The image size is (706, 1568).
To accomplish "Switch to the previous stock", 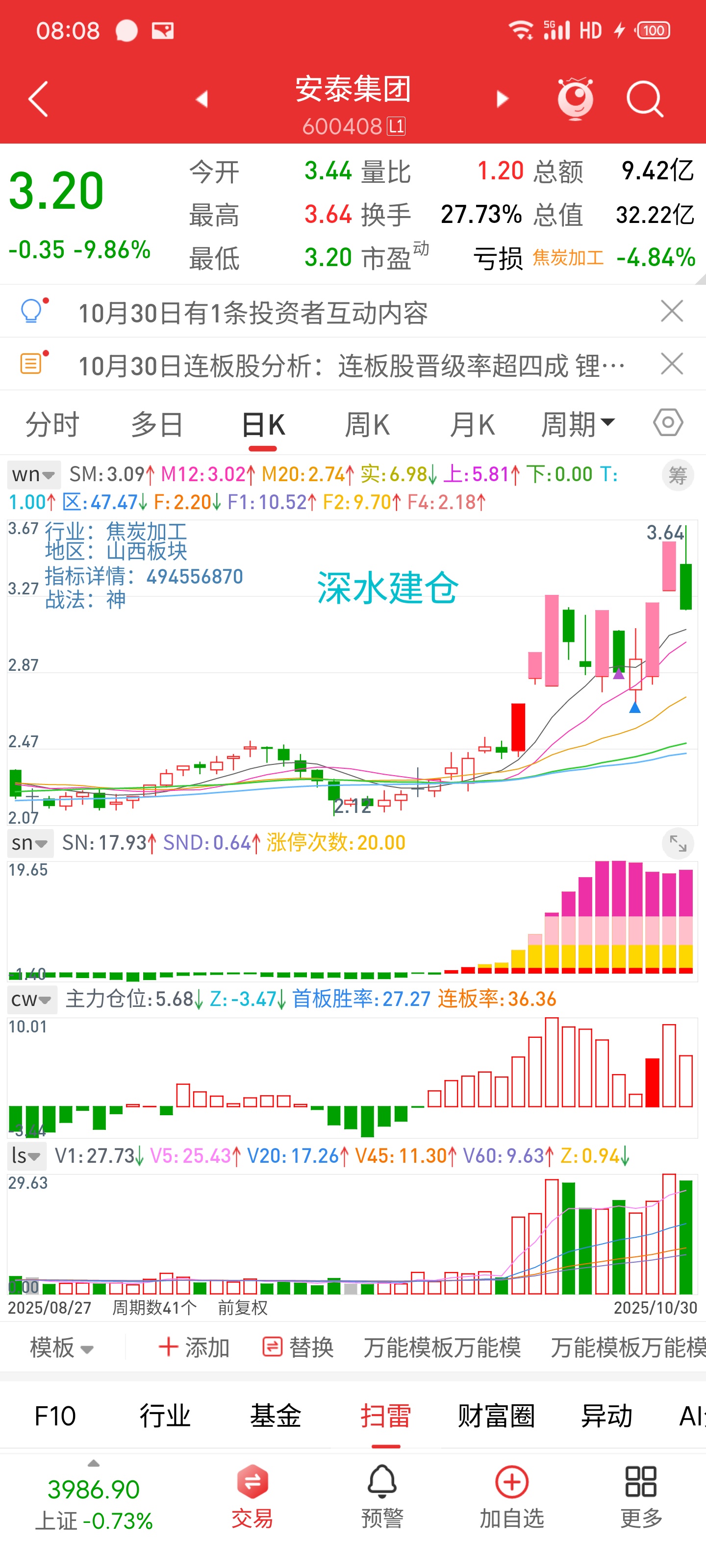I will [202, 98].
